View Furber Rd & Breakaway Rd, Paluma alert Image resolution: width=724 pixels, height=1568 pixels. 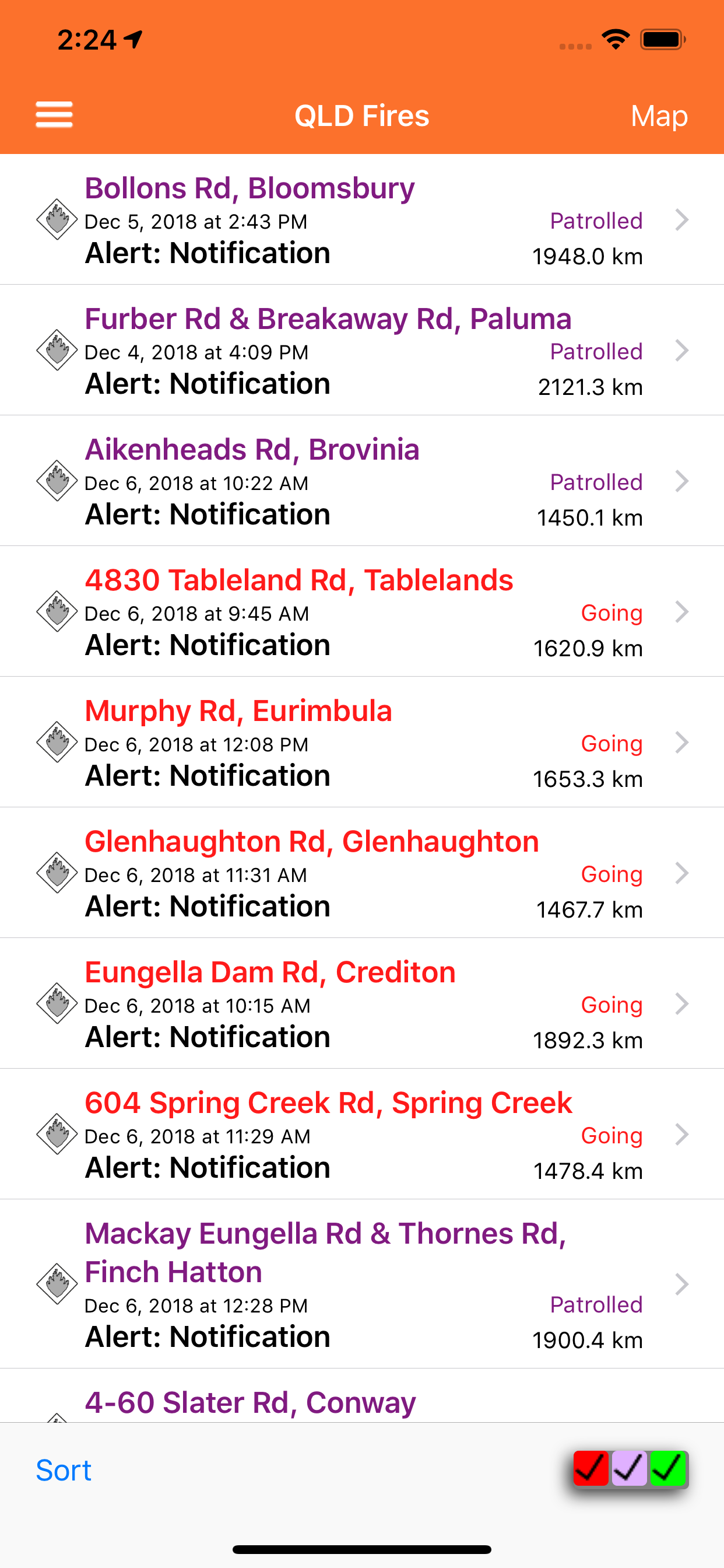[x=361, y=351]
